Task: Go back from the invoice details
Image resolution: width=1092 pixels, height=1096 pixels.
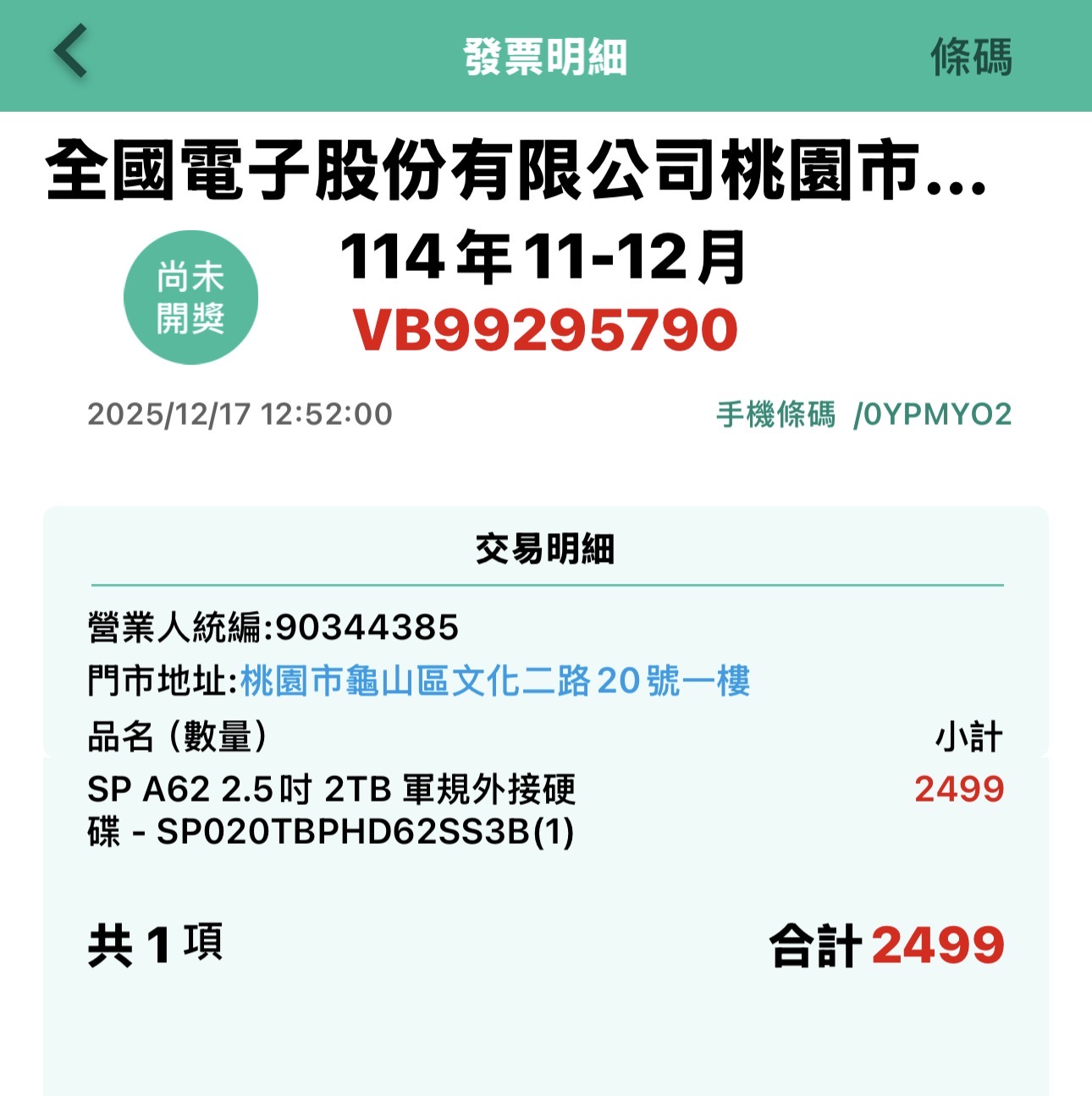Action: 71,52
